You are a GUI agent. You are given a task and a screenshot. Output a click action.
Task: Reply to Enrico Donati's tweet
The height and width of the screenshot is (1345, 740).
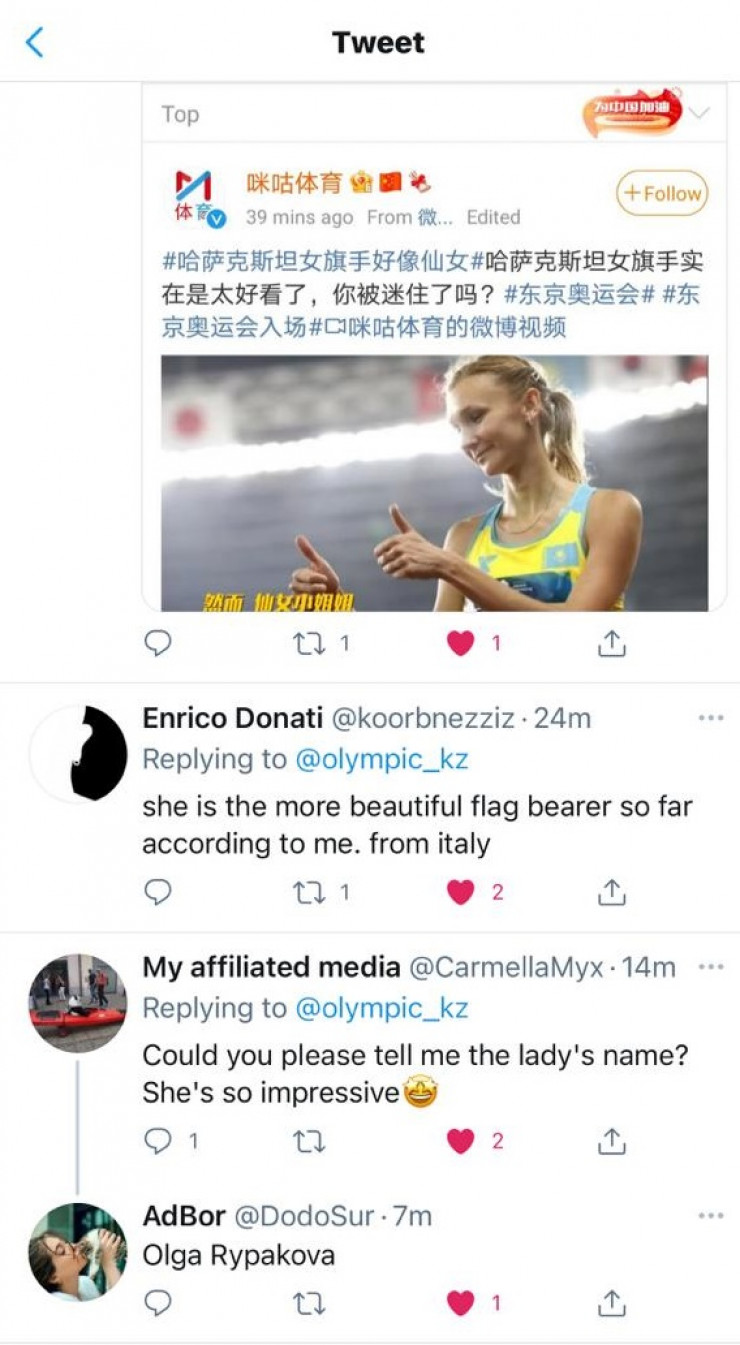click(158, 892)
